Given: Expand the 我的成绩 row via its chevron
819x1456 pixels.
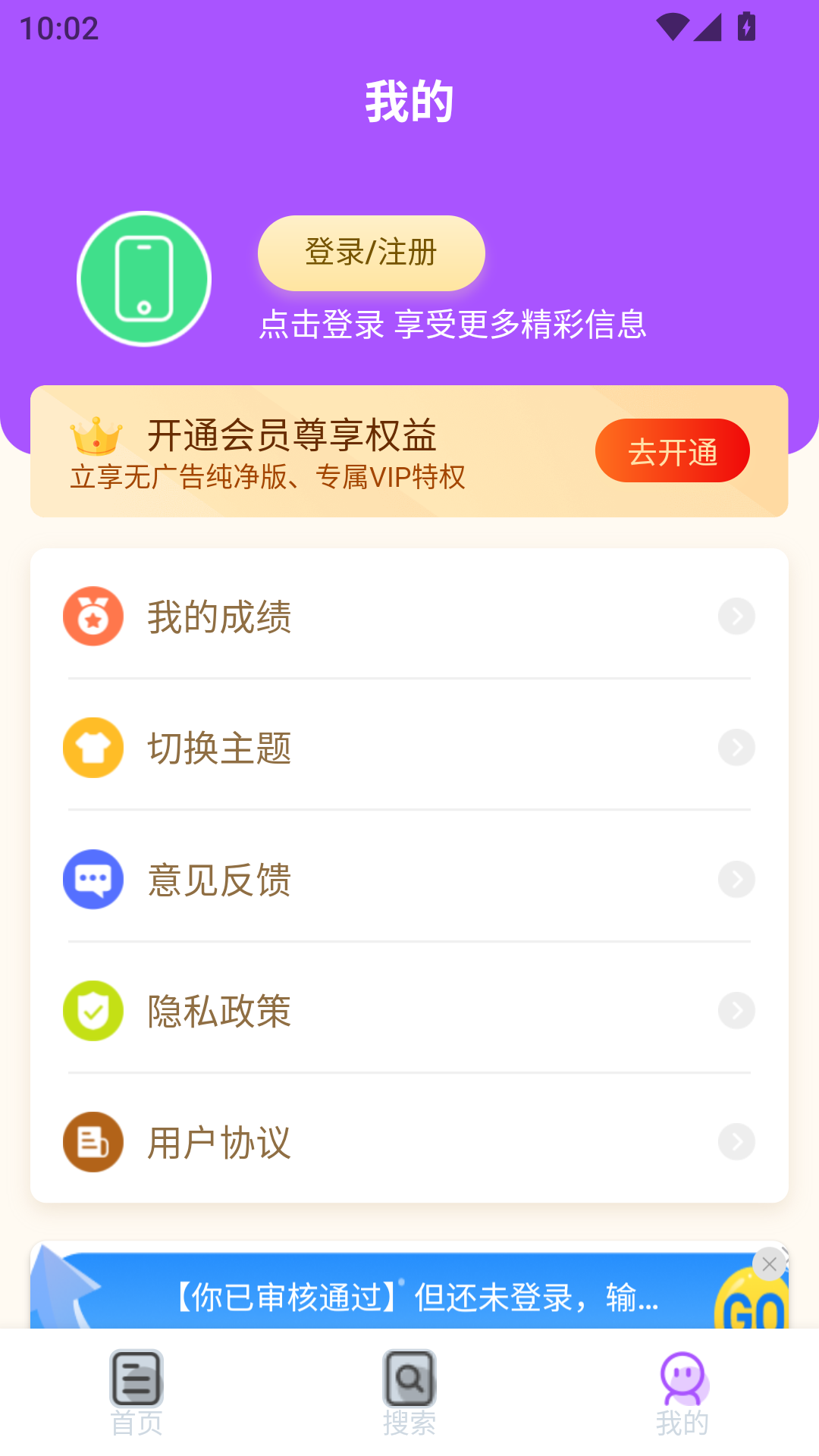Looking at the screenshot, I should pos(736,616).
